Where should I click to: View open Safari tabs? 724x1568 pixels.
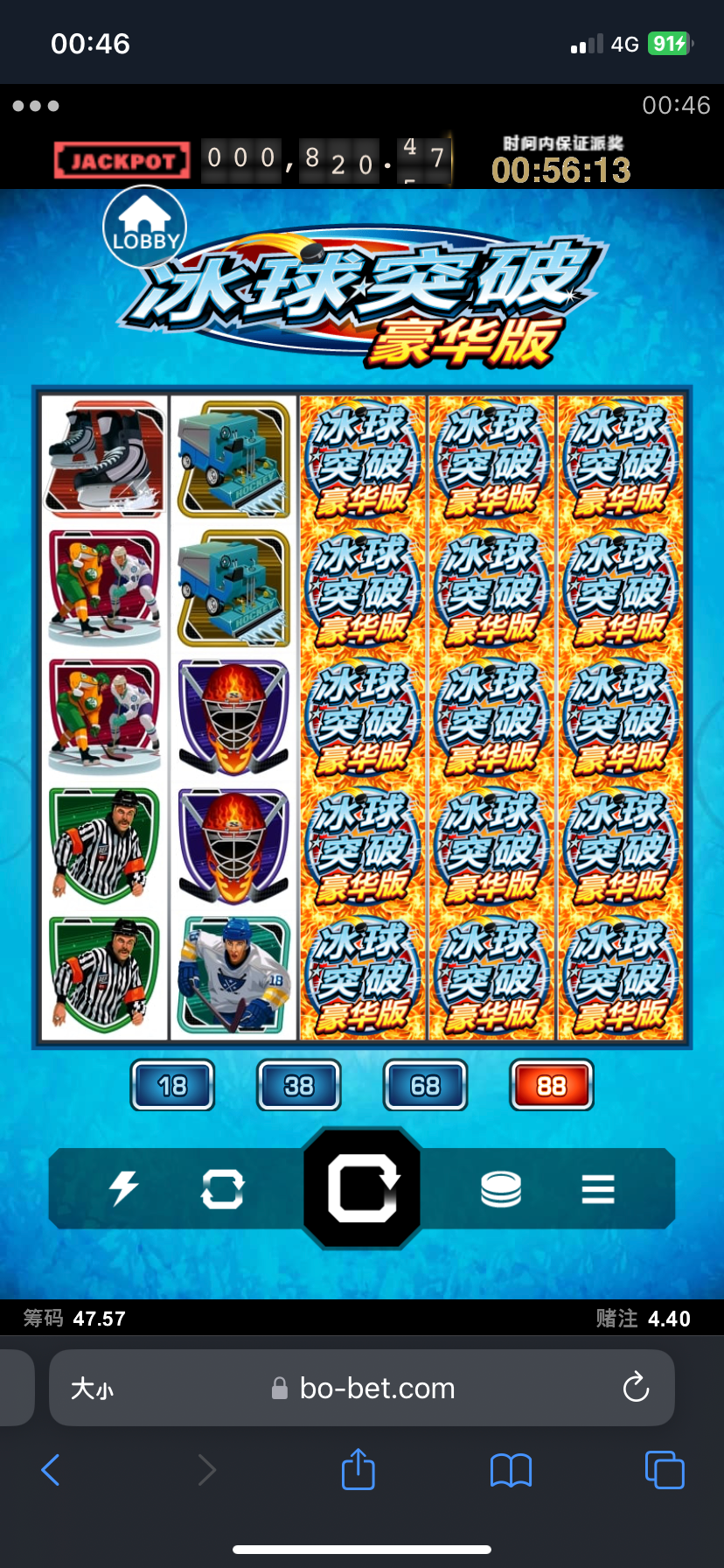[x=665, y=1470]
